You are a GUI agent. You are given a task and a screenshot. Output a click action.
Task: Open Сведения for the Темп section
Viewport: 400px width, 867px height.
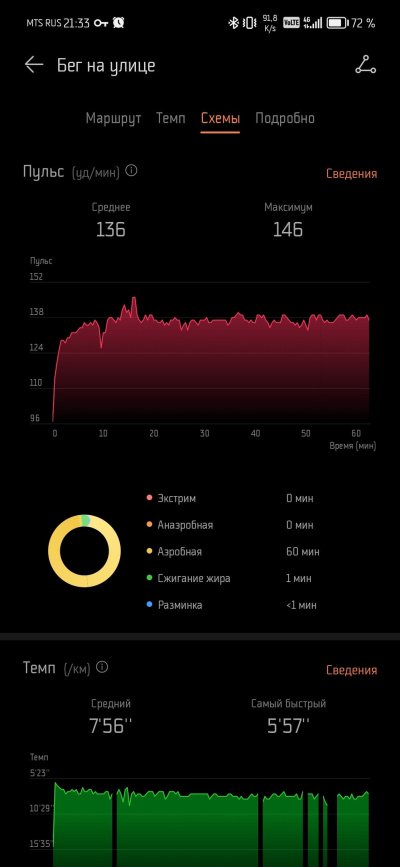click(x=351, y=670)
